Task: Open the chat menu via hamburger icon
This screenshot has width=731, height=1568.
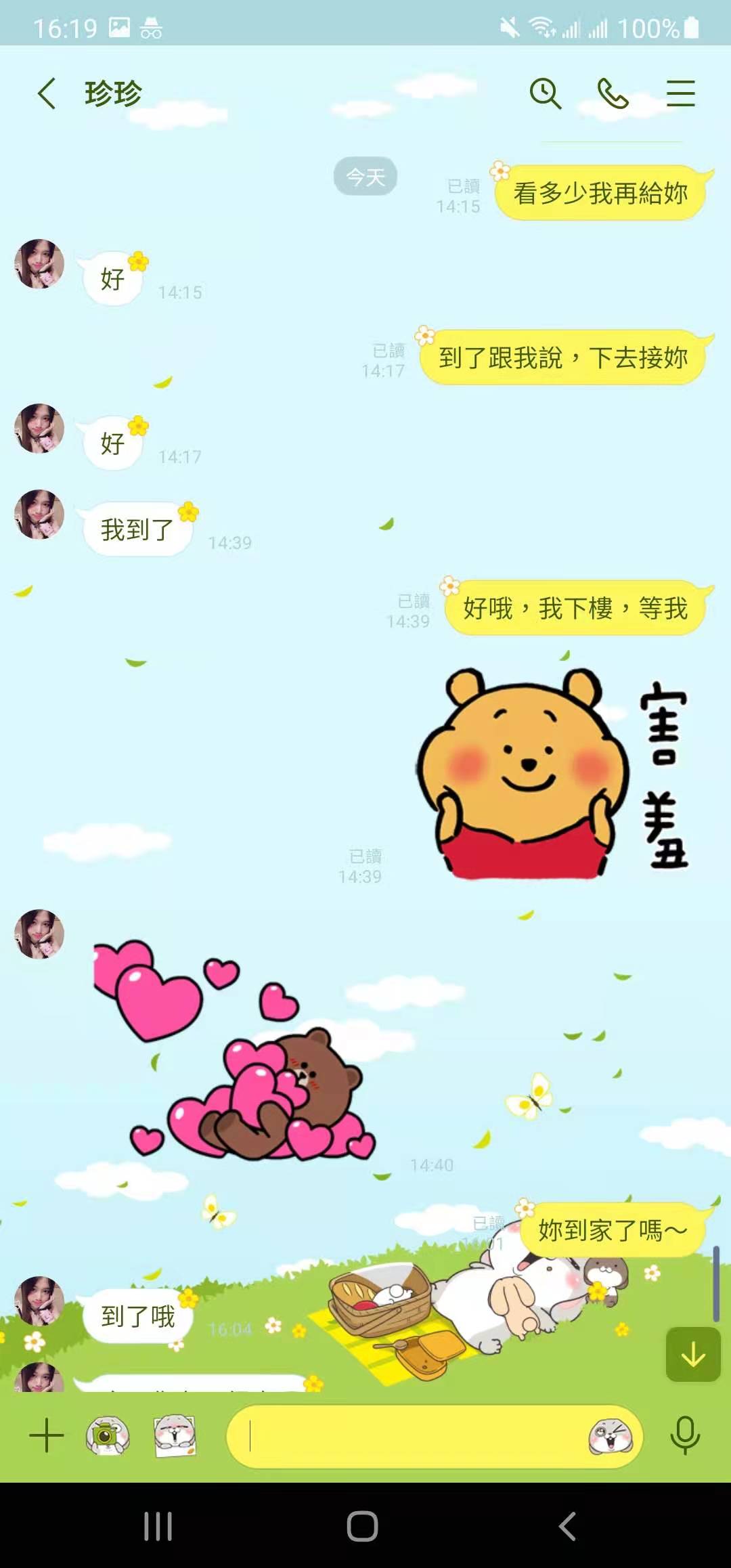Action: point(680,94)
